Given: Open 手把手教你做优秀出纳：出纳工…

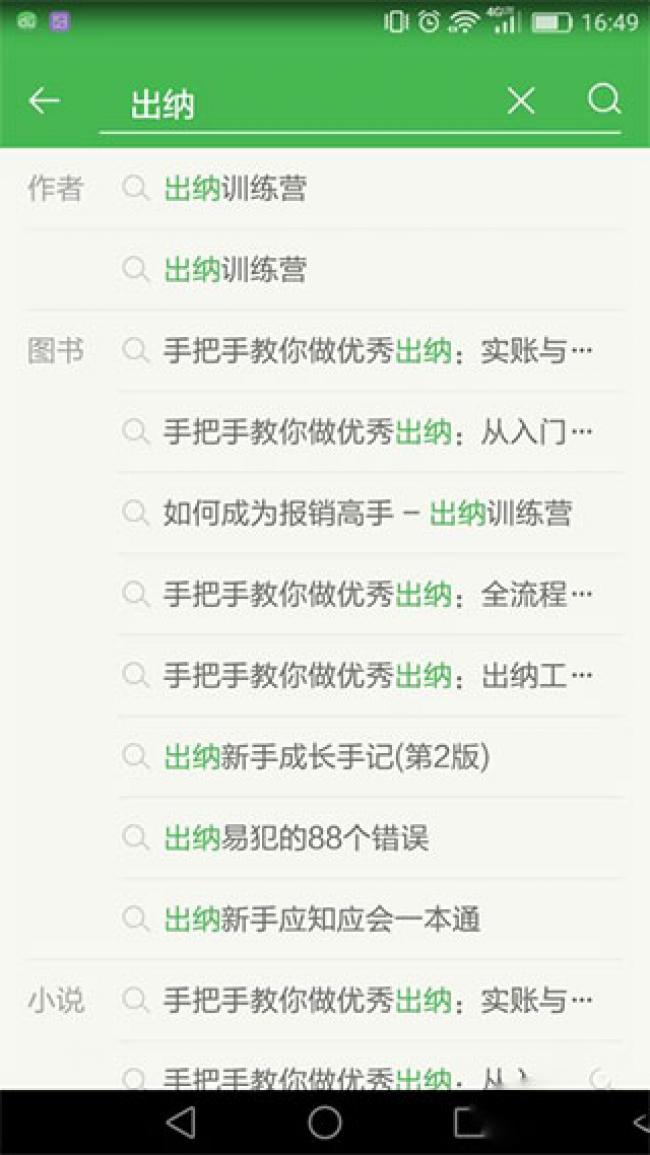Looking at the screenshot, I should (371, 675).
